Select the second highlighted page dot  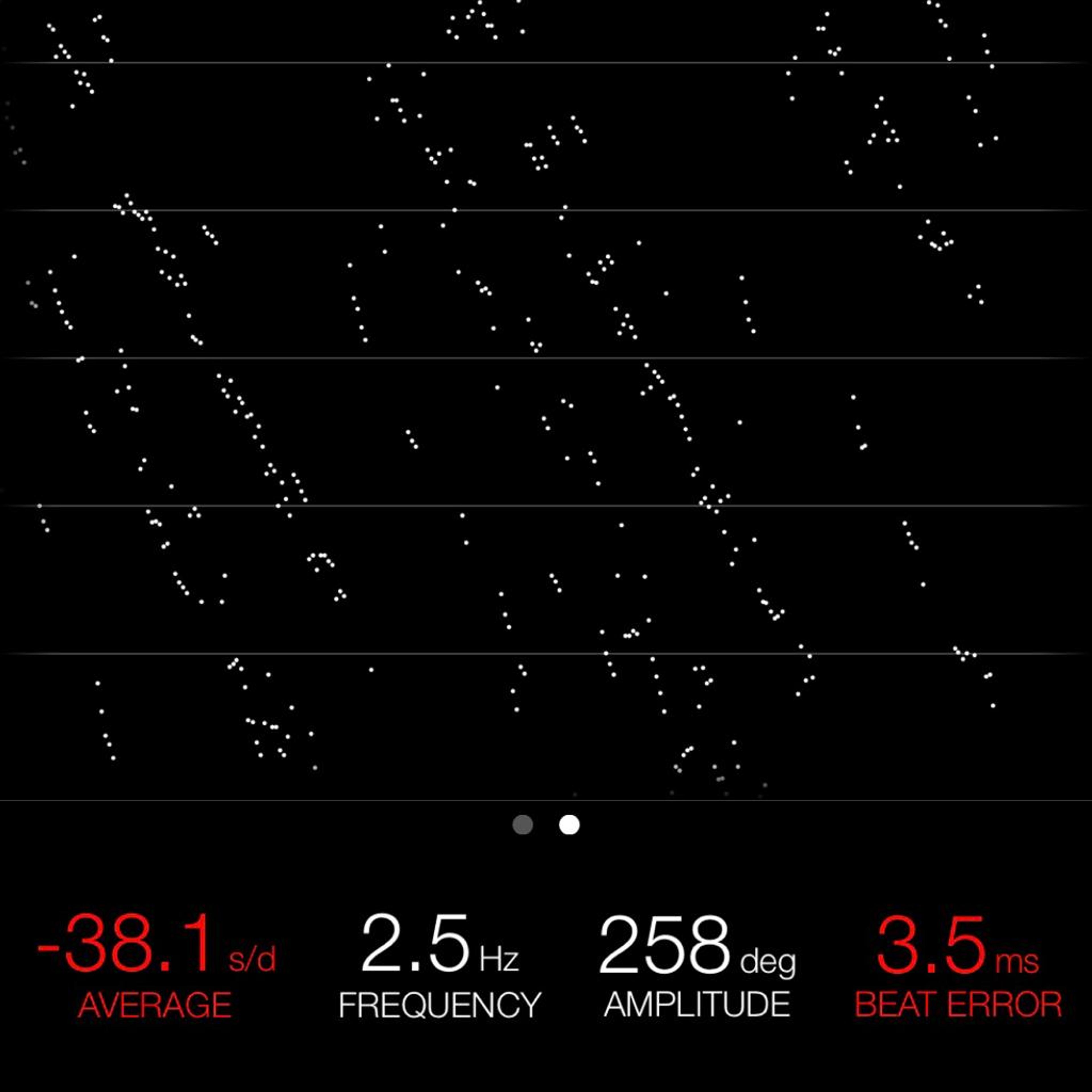(569, 825)
